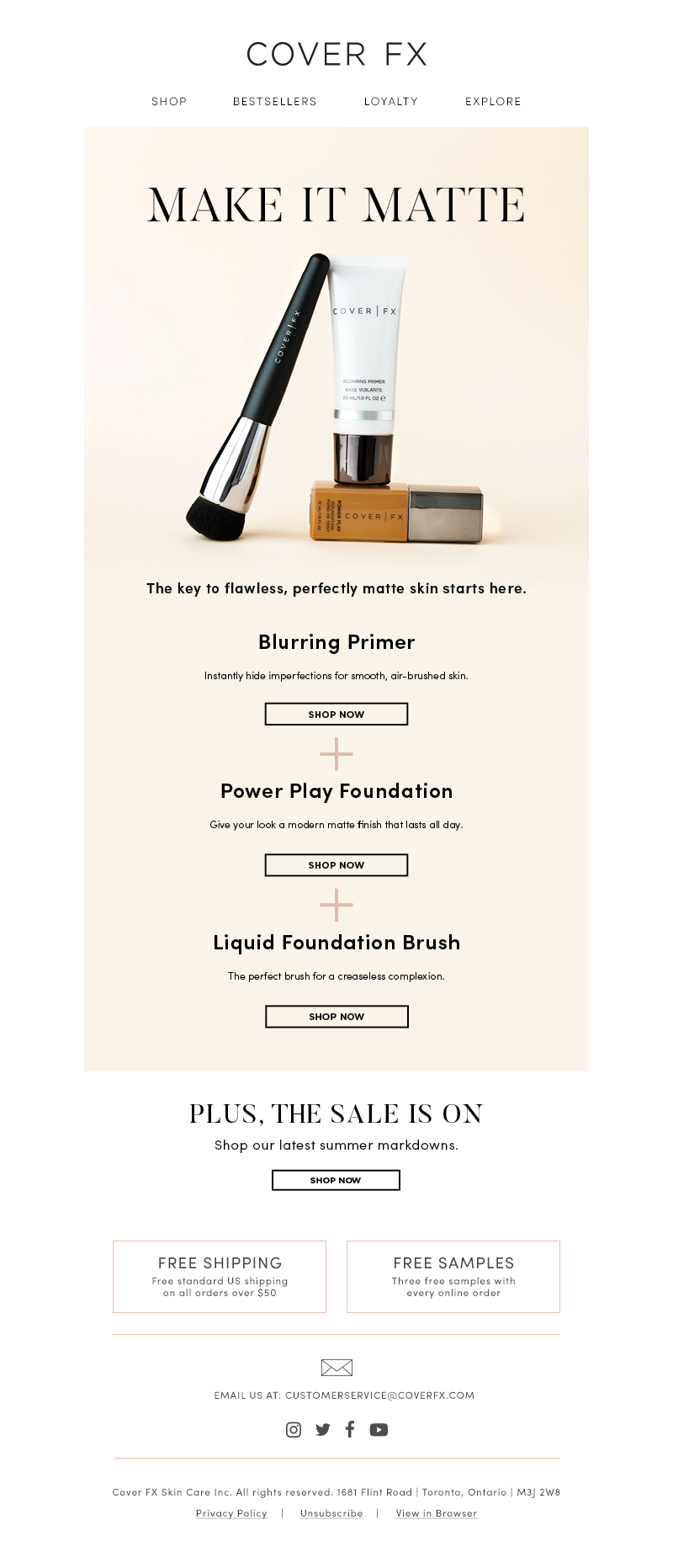Open the LOYALTY page

pos(390,101)
